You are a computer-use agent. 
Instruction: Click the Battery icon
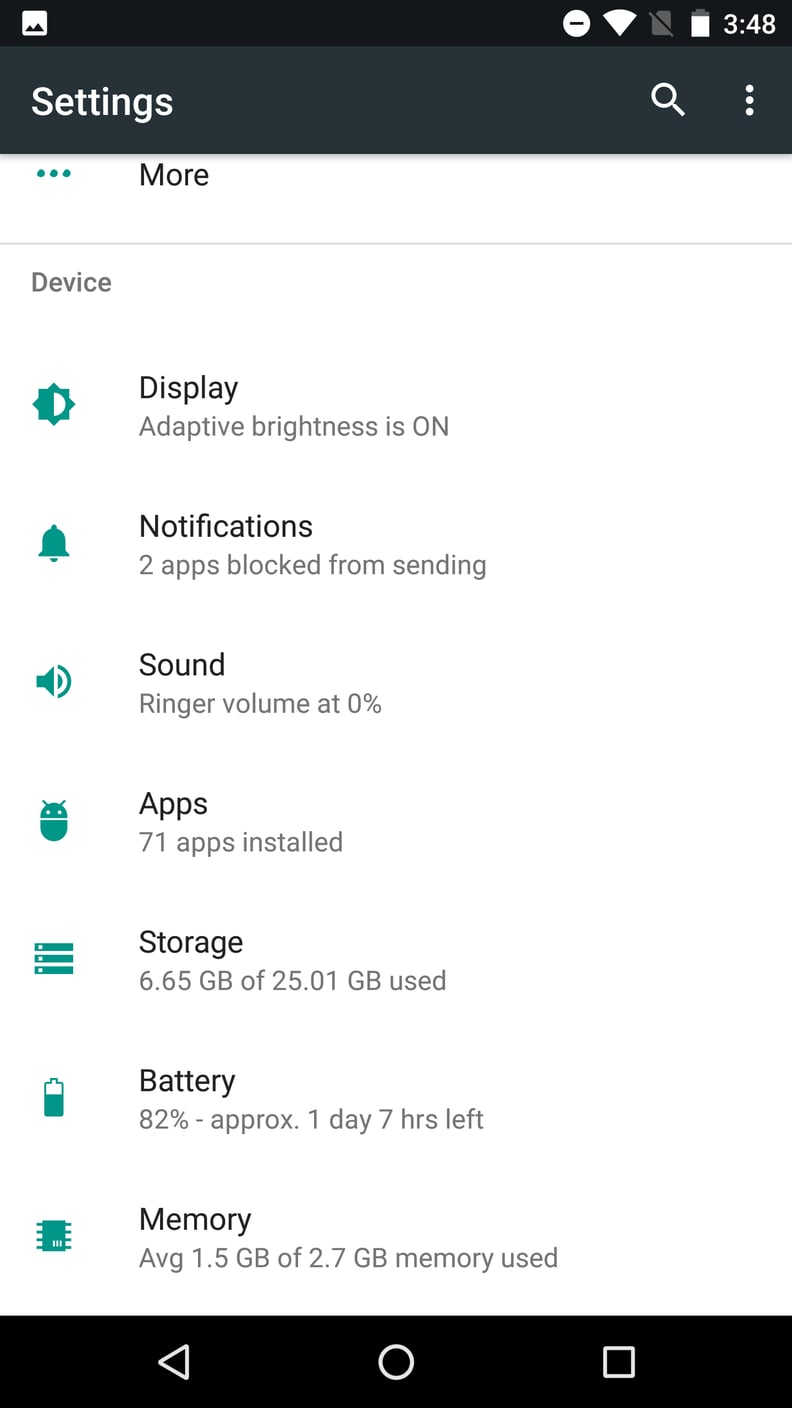(53, 1096)
